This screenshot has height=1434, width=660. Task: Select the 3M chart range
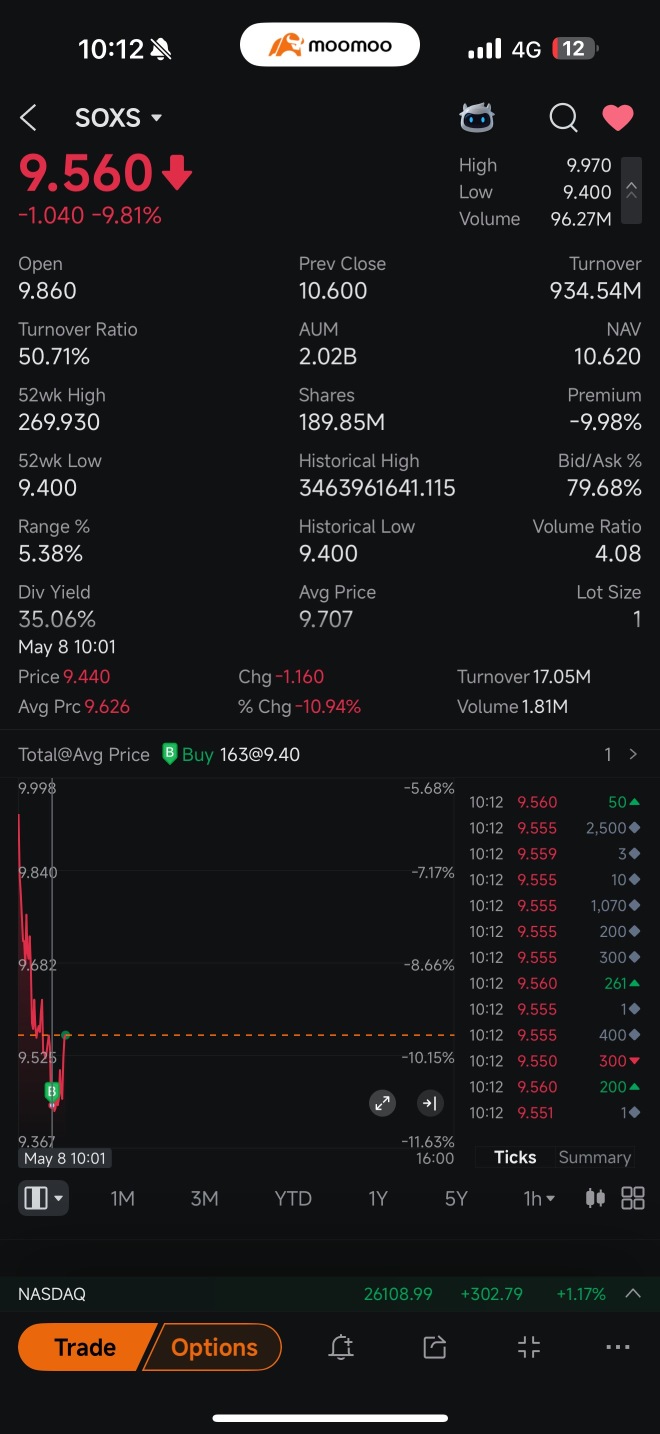coord(204,1198)
